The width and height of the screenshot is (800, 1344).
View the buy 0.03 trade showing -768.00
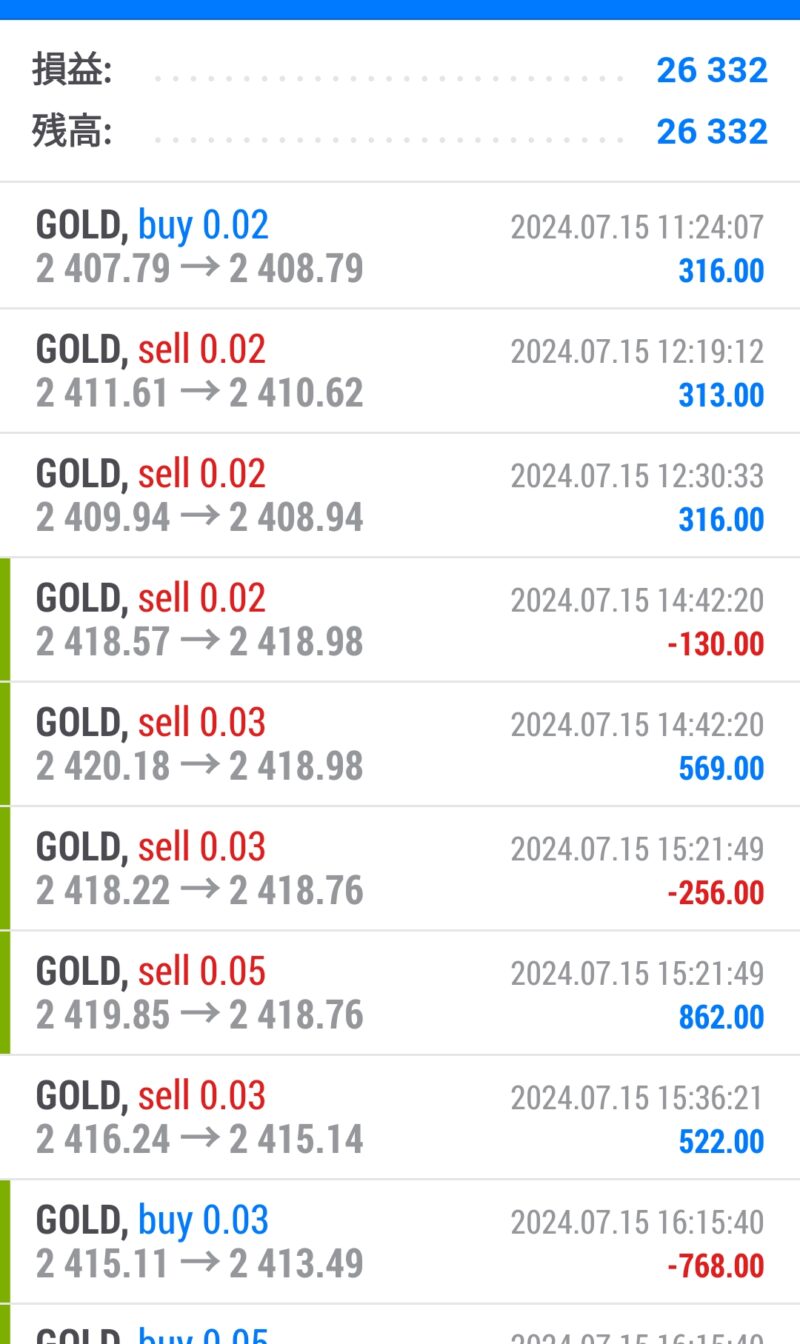tap(400, 1242)
